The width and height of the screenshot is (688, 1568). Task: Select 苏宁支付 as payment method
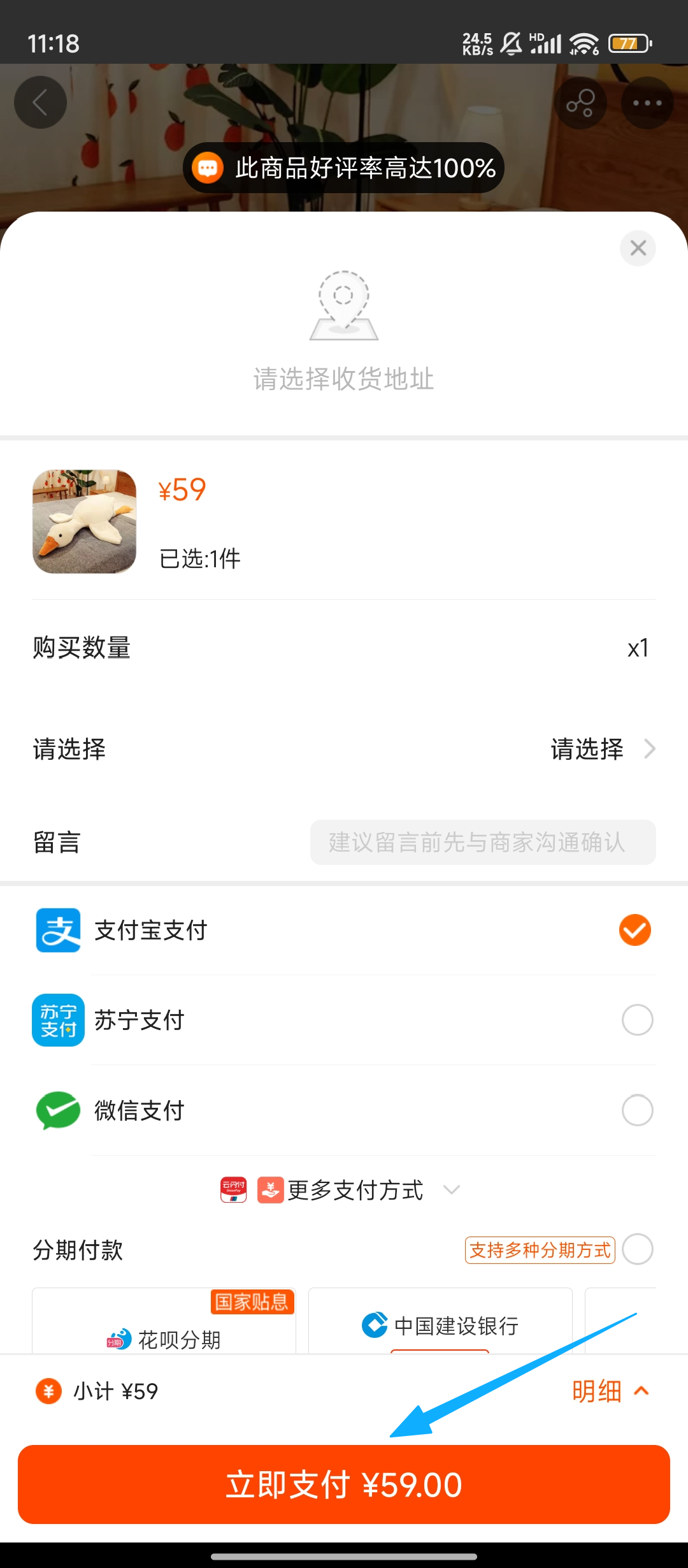pos(637,1020)
